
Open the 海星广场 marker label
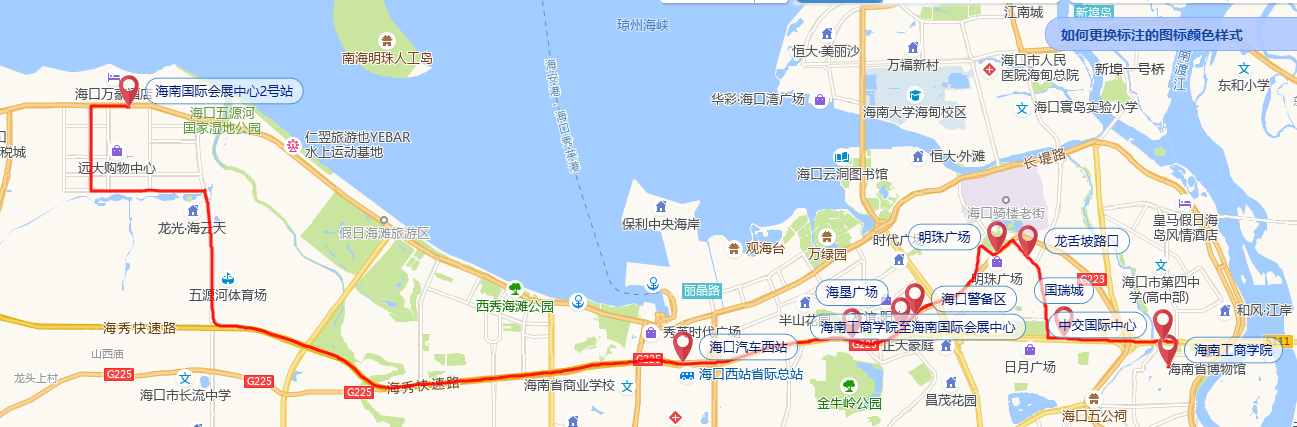coord(851,293)
